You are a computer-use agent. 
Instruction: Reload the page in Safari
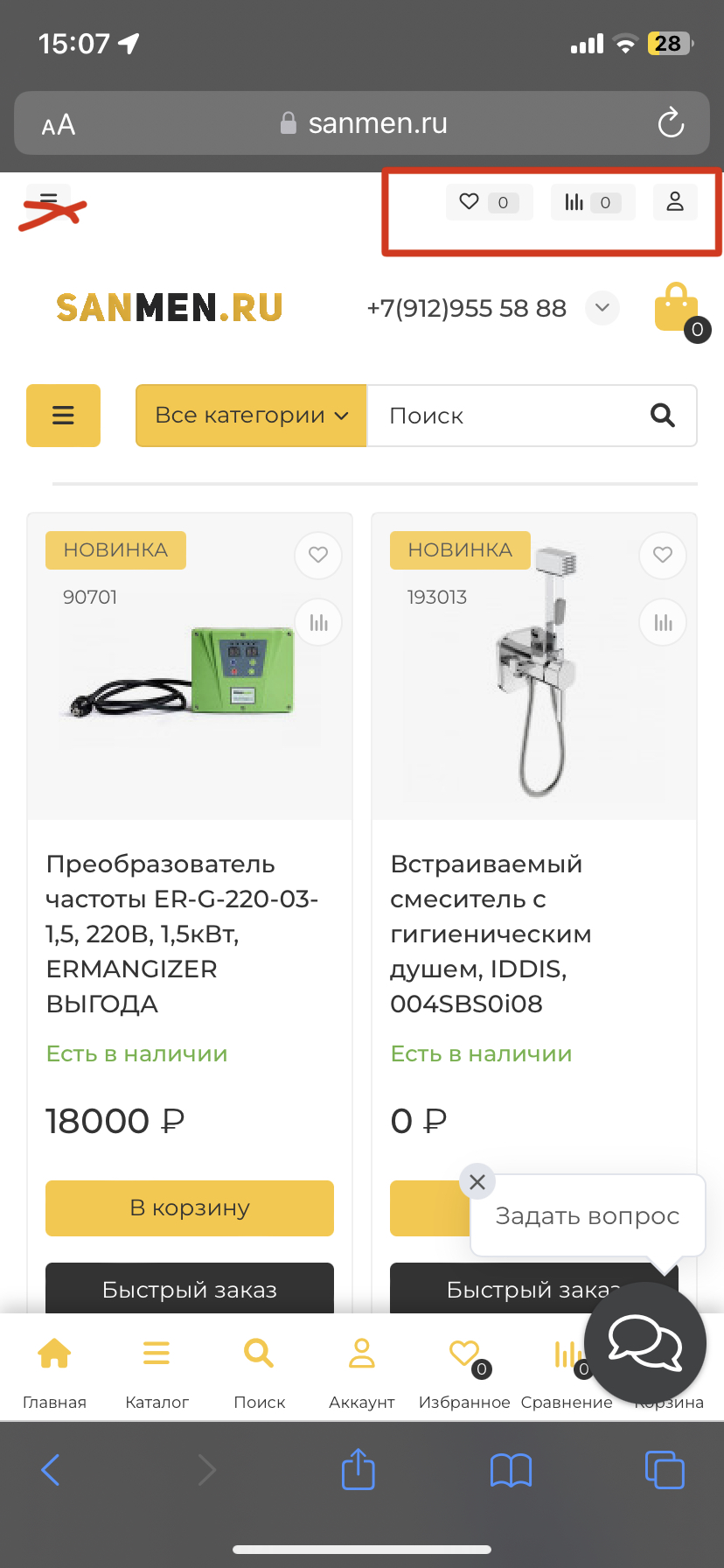tap(671, 123)
